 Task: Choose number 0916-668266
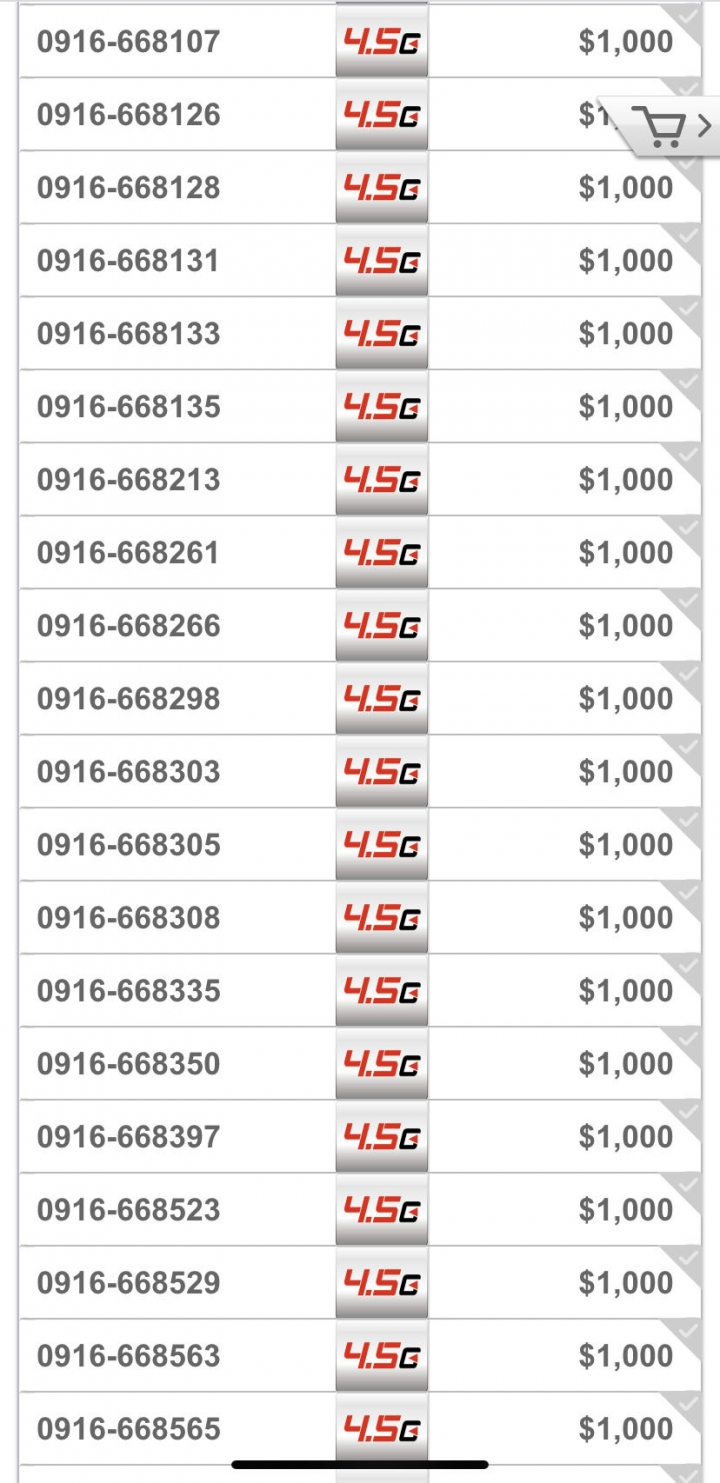click(360, 625)
